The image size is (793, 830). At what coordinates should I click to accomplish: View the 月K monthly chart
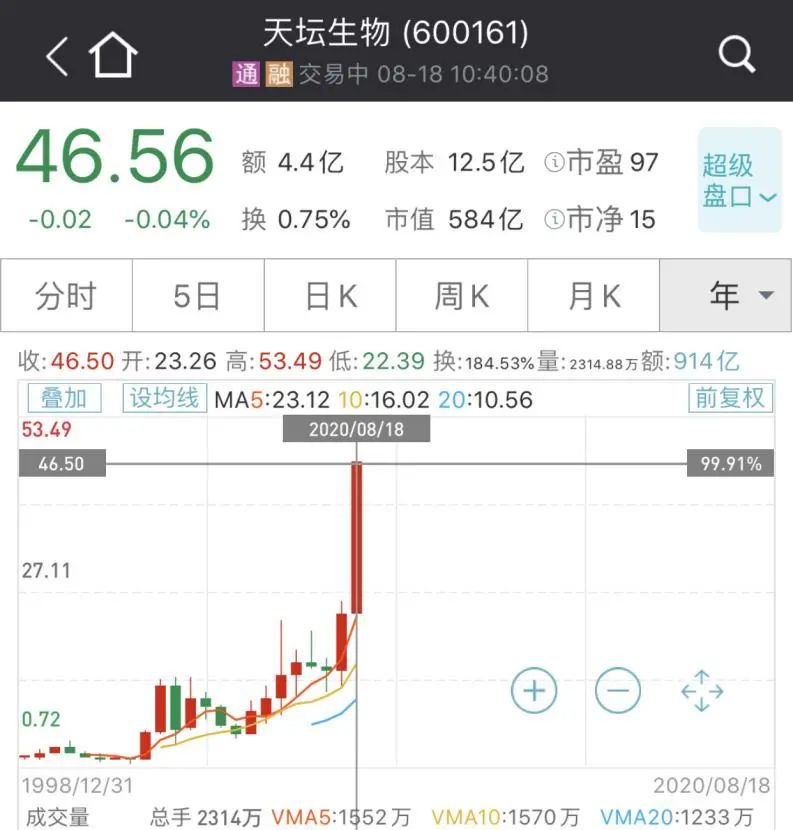click(594, 296)
